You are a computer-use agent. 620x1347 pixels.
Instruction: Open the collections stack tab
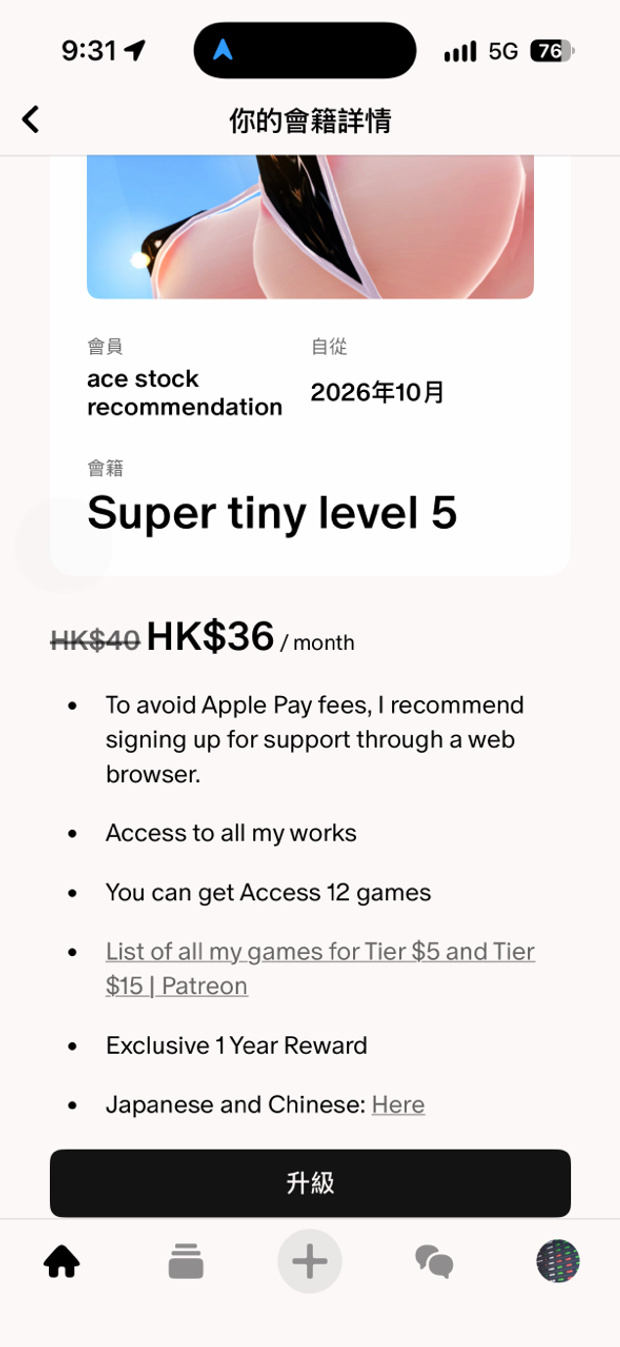tap(186, 1262)
